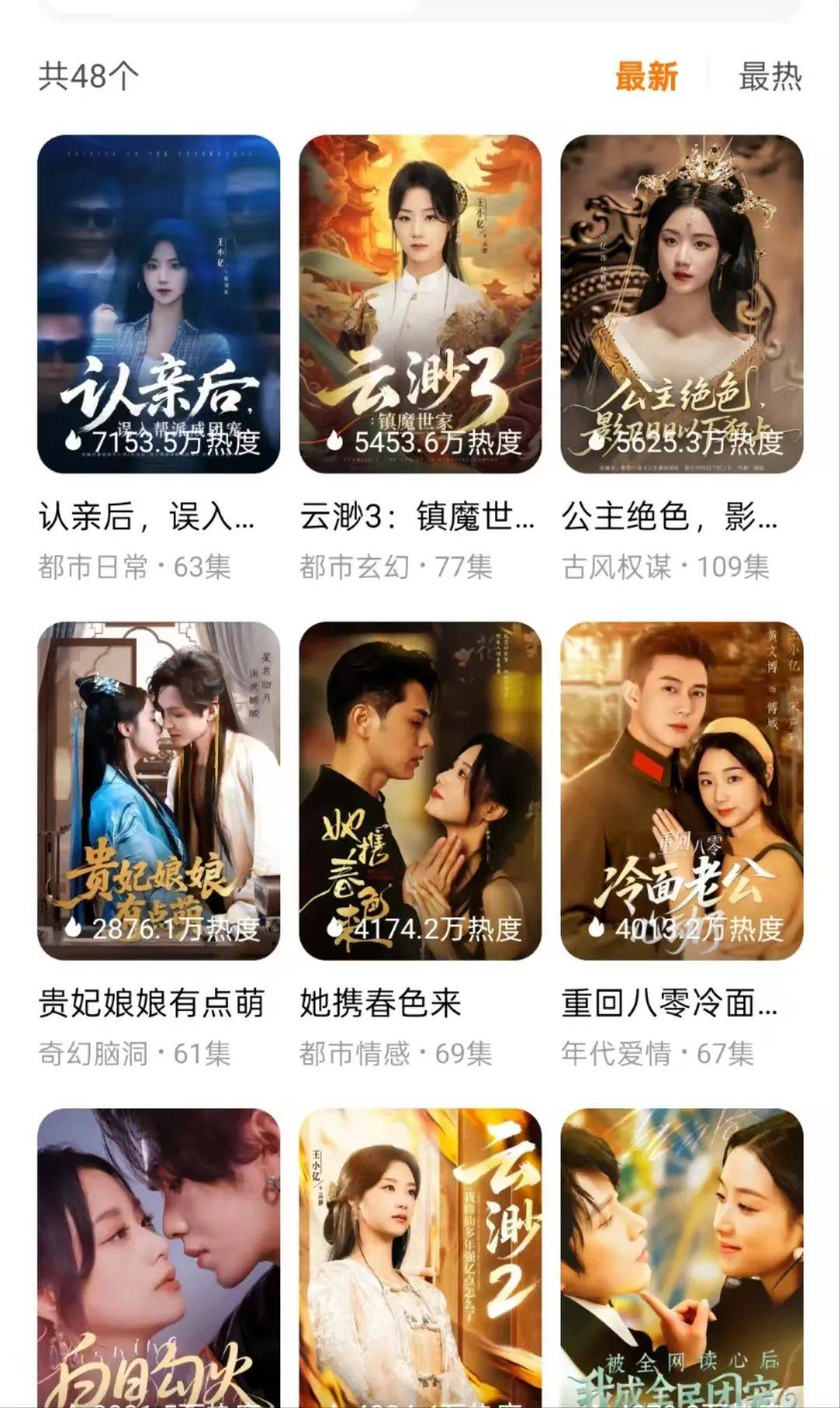Image resolution: width=840 pixels, height=1408 pixels.
Task: Open the 公主绝色 drama card
Action: (x=682, y=304)
